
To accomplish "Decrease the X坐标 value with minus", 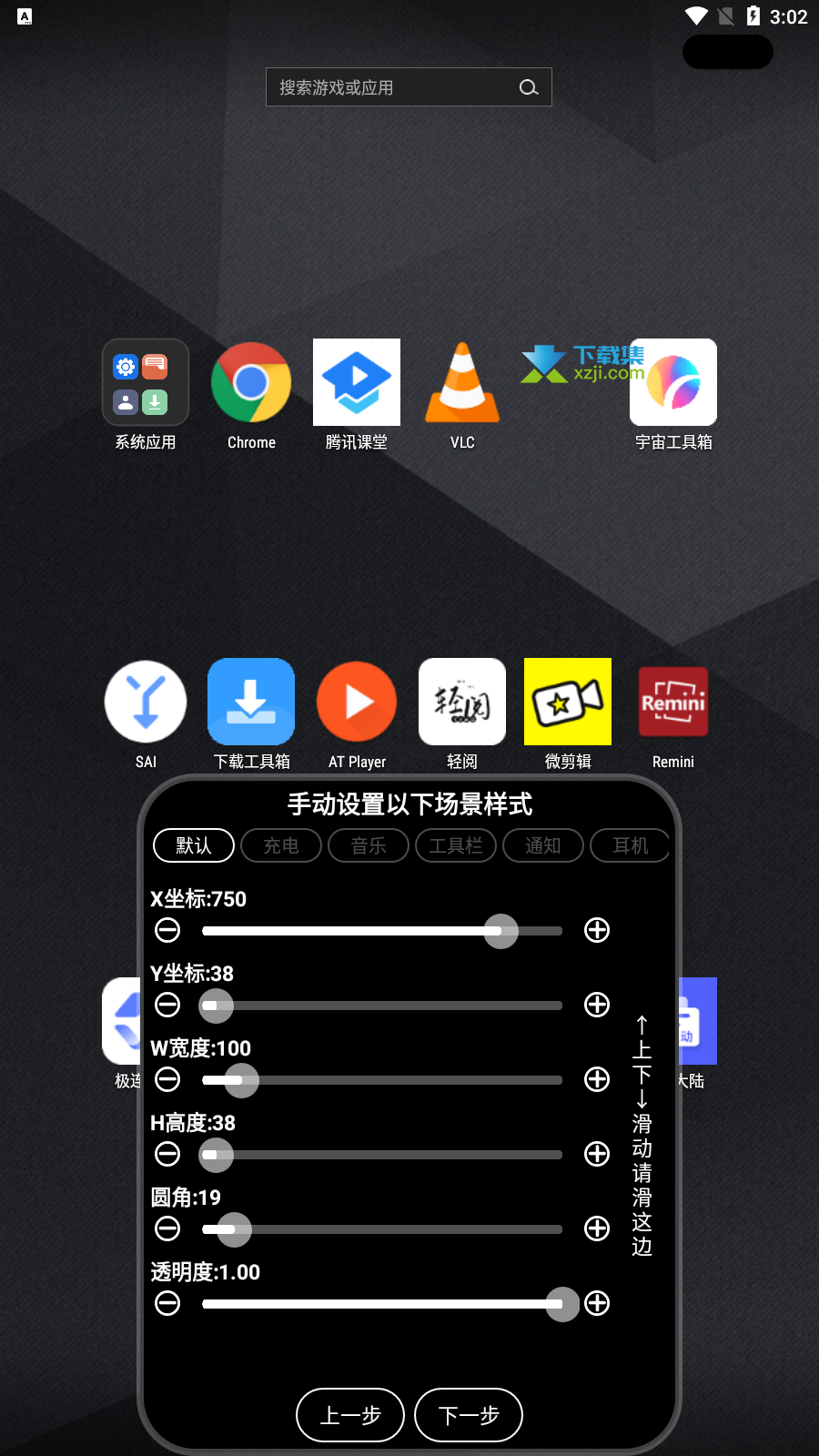I will 167,930.
